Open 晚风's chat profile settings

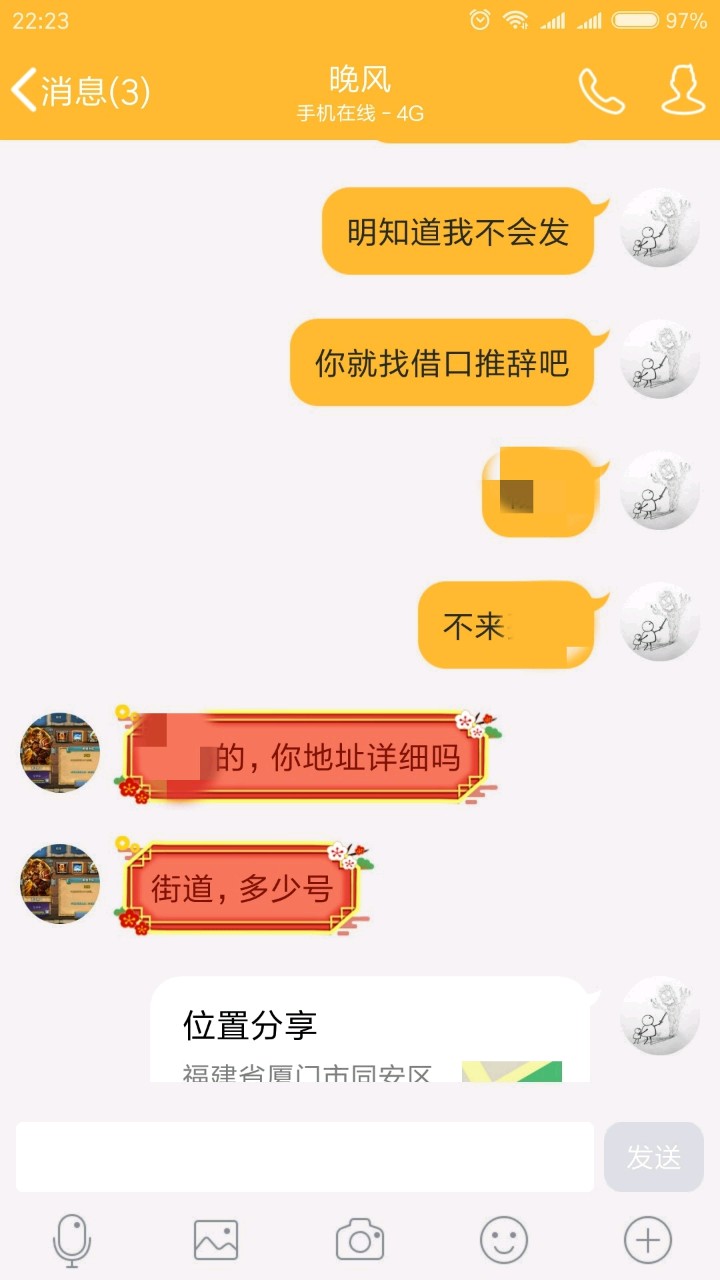point(684,92)
